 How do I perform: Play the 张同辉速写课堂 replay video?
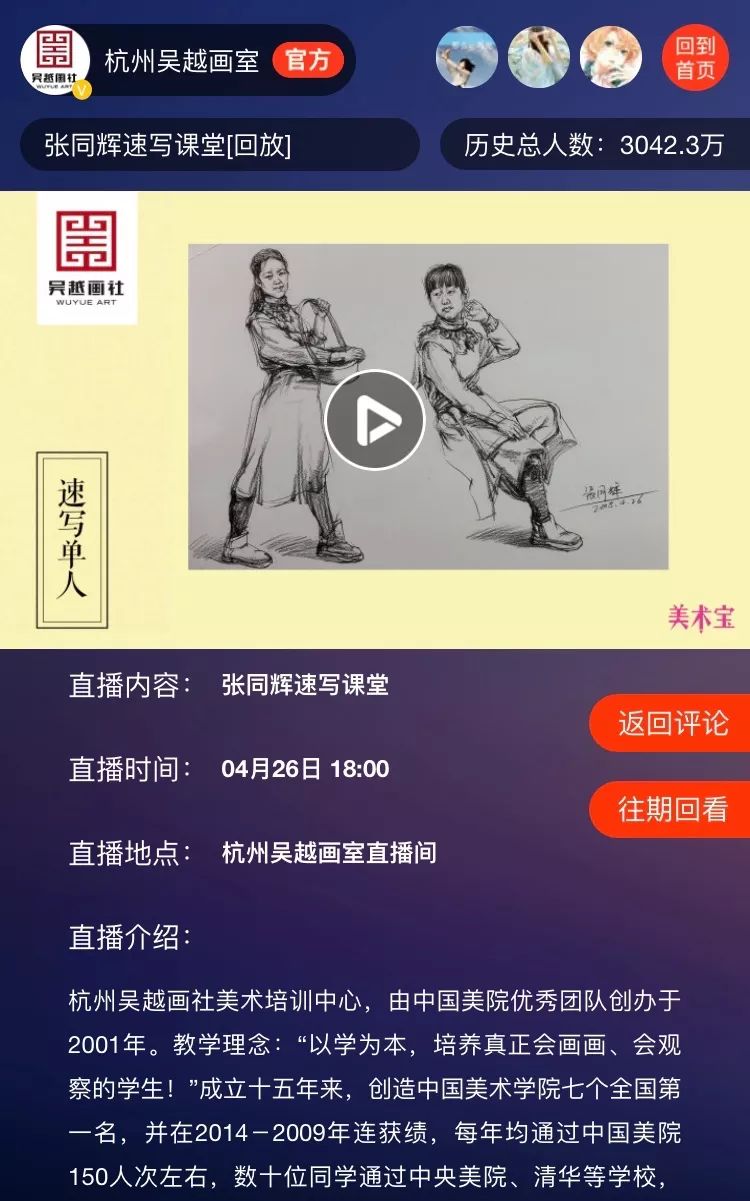[375, 421]
